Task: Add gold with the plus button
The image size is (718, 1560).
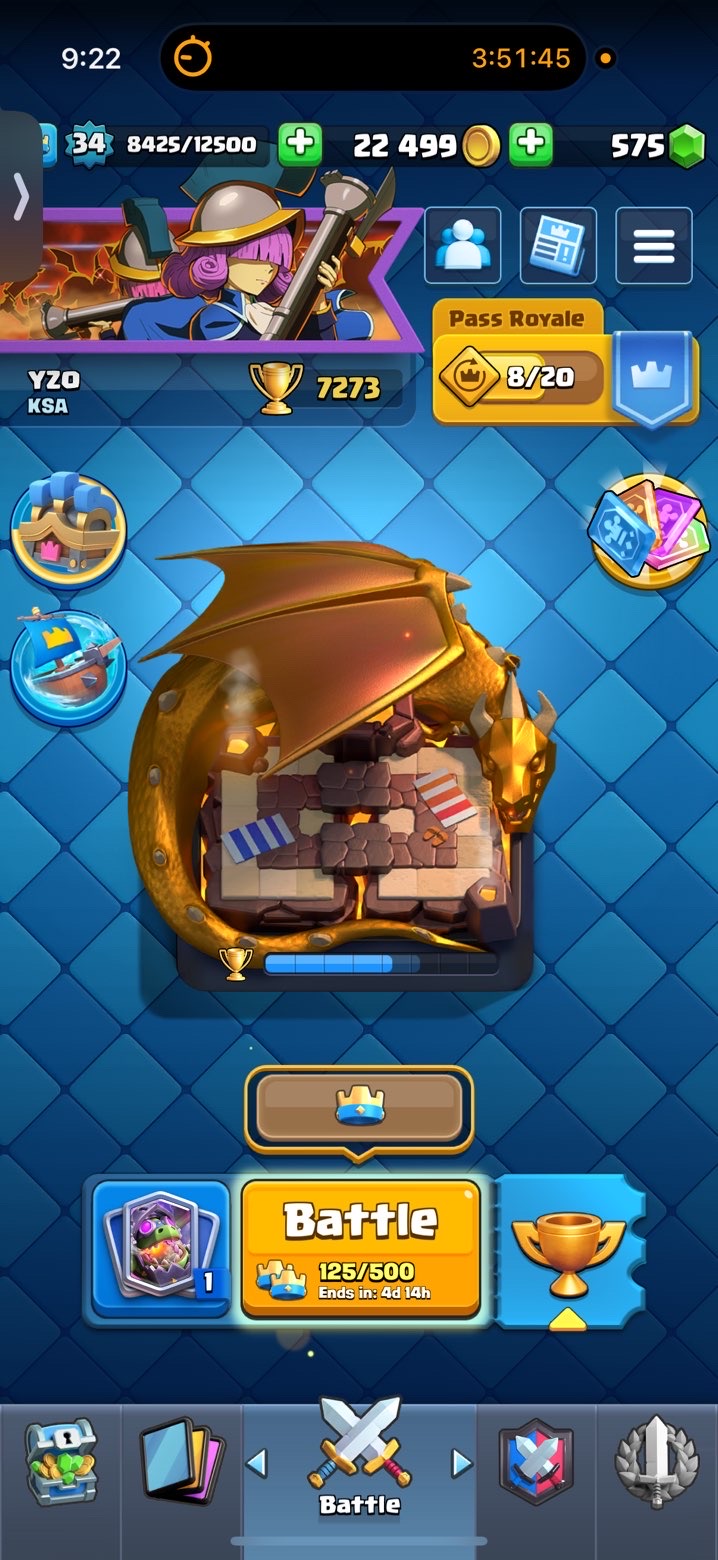Action: 531,146
